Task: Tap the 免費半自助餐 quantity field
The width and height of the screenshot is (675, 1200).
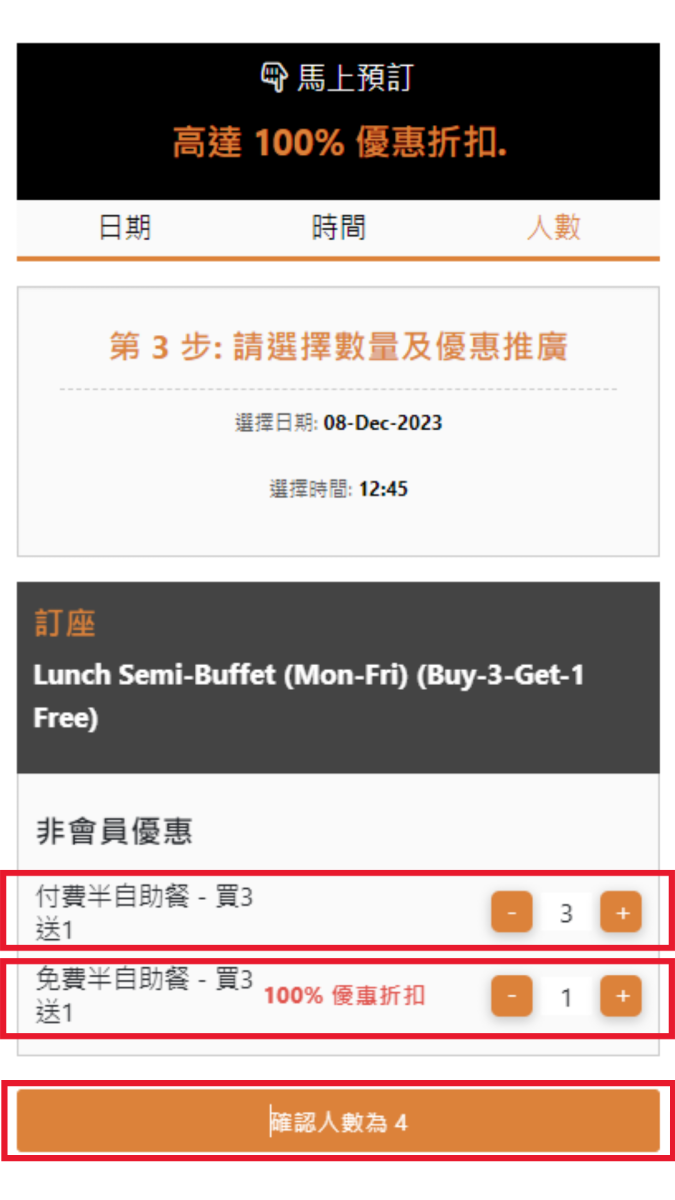Action: [566, 996]
